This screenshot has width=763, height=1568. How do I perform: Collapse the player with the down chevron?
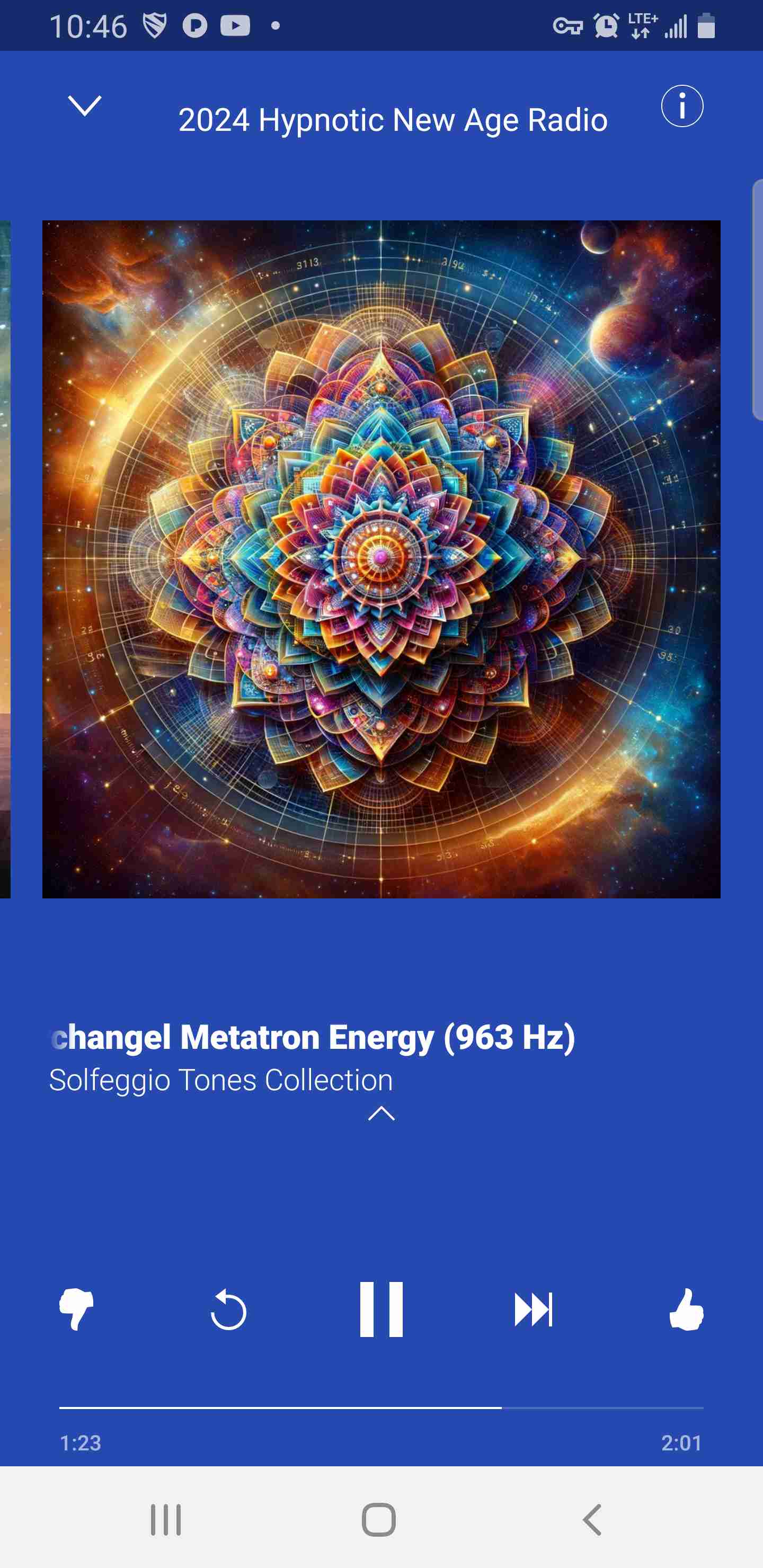pyautogui.click(x=85, y=106)
